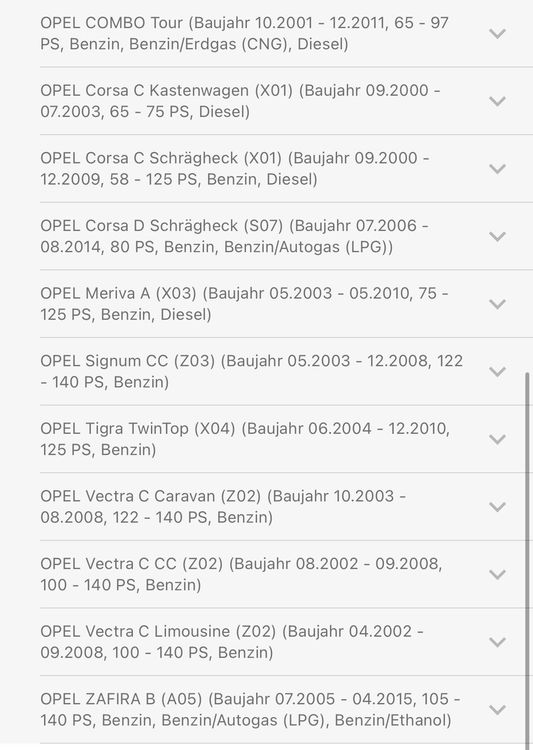Tap the OPEL Vectra C CC (Z02) row

coord(286,574)
